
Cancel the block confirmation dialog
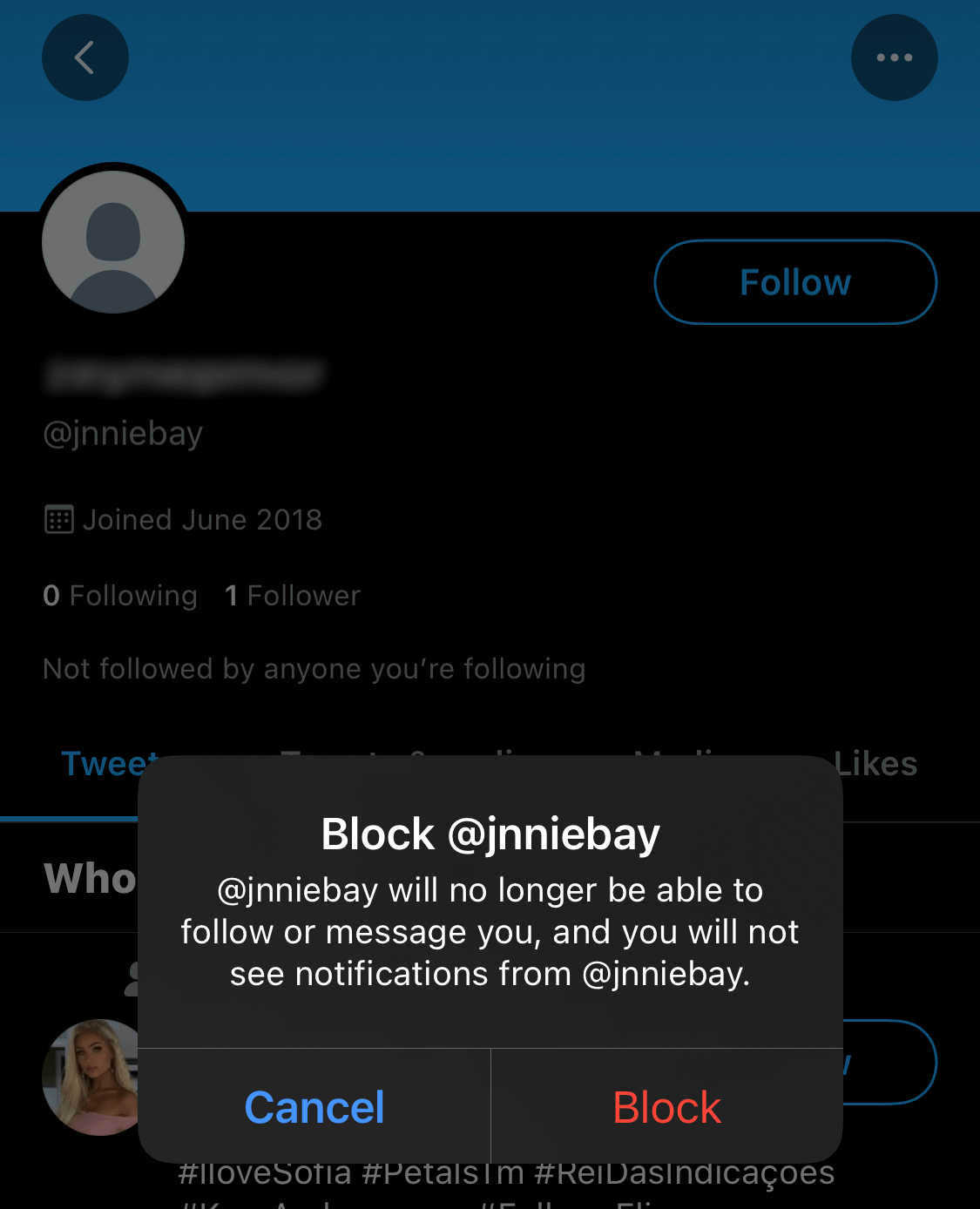[x=314, y=1106]
